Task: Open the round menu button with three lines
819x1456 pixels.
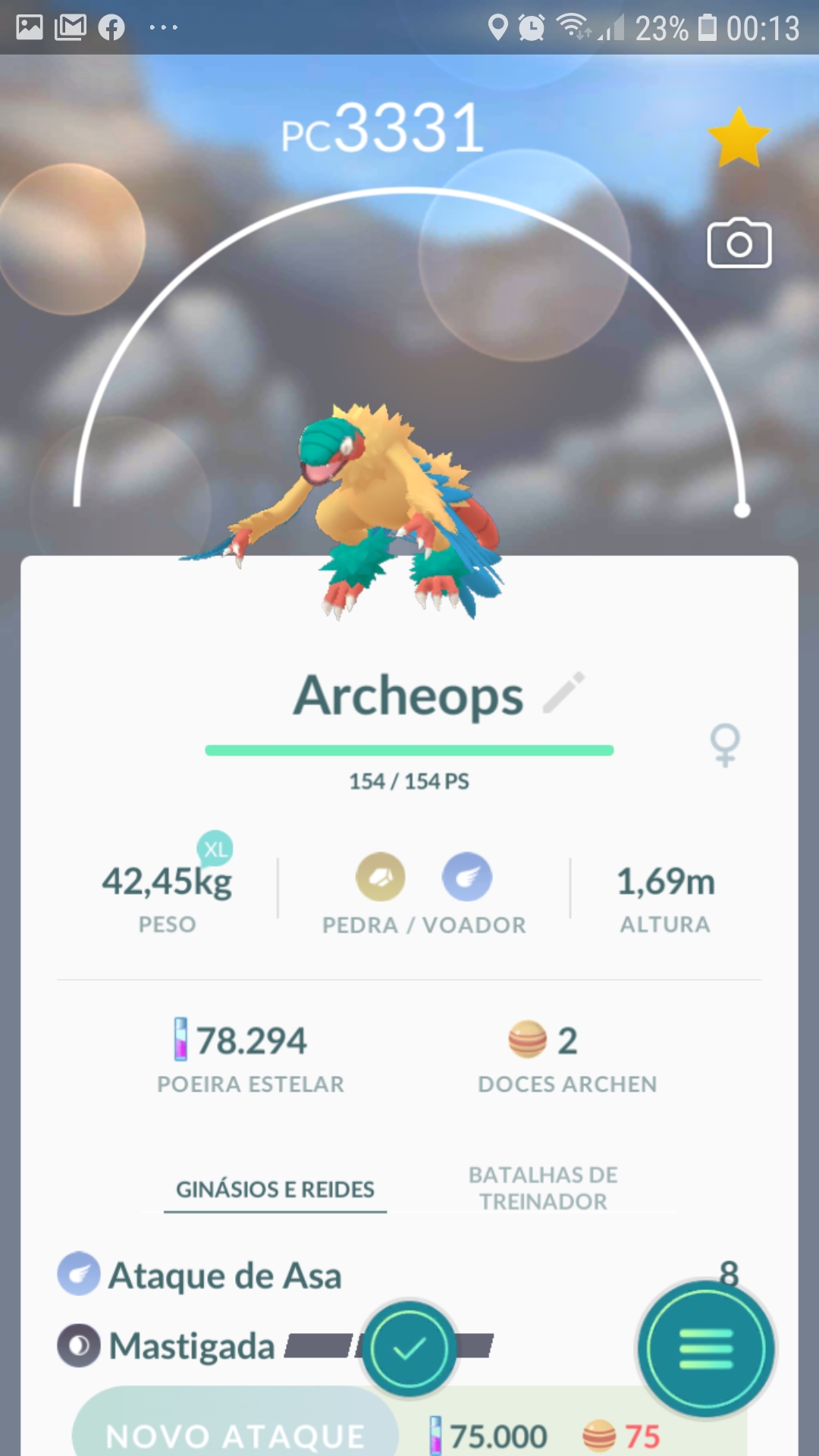Action: (x=706, y=1348)
